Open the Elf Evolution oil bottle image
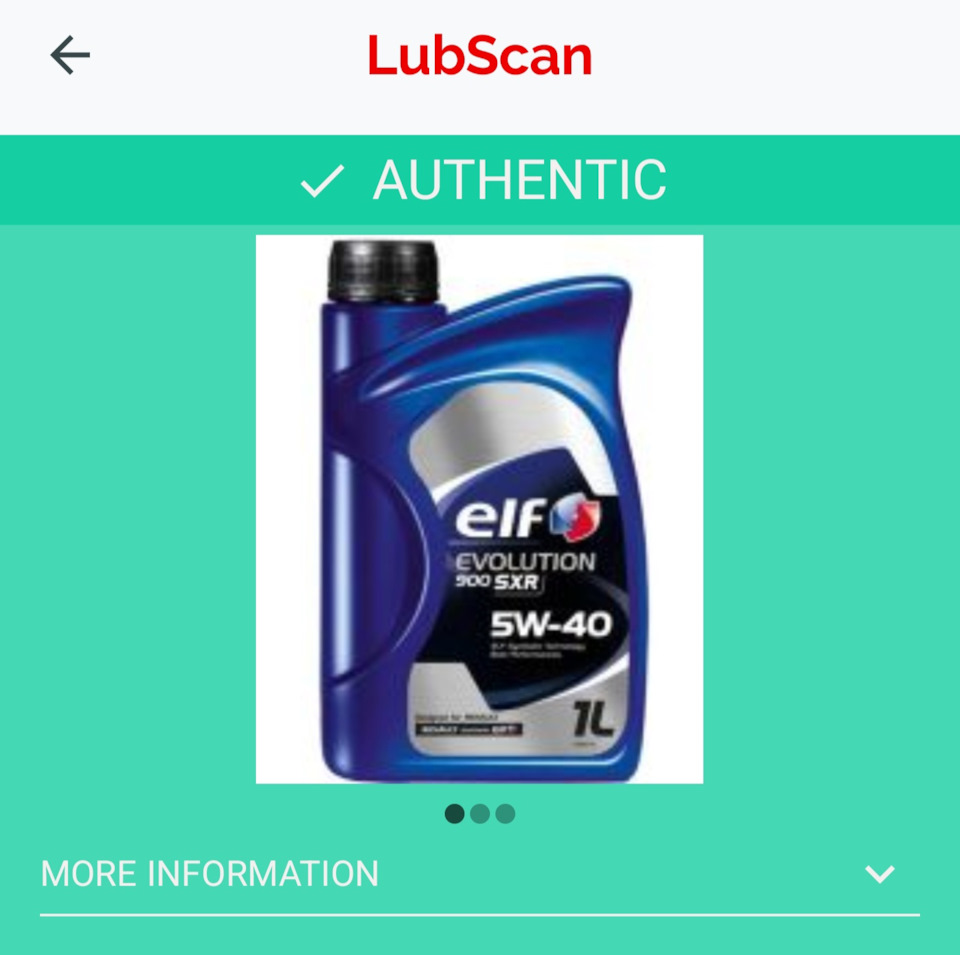The width and height of the screenshot is (960, 955). pyautogui.click(x=479, y=508)
